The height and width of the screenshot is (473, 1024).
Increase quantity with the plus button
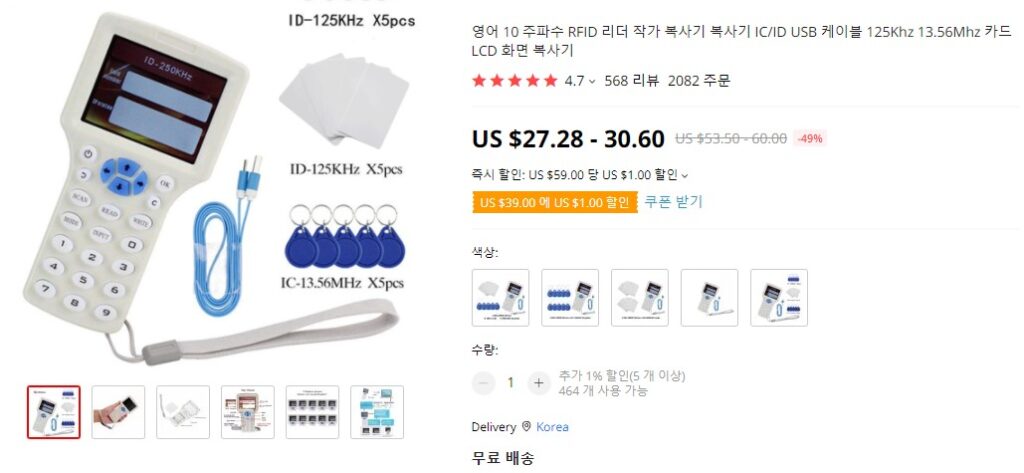[538, 383]
